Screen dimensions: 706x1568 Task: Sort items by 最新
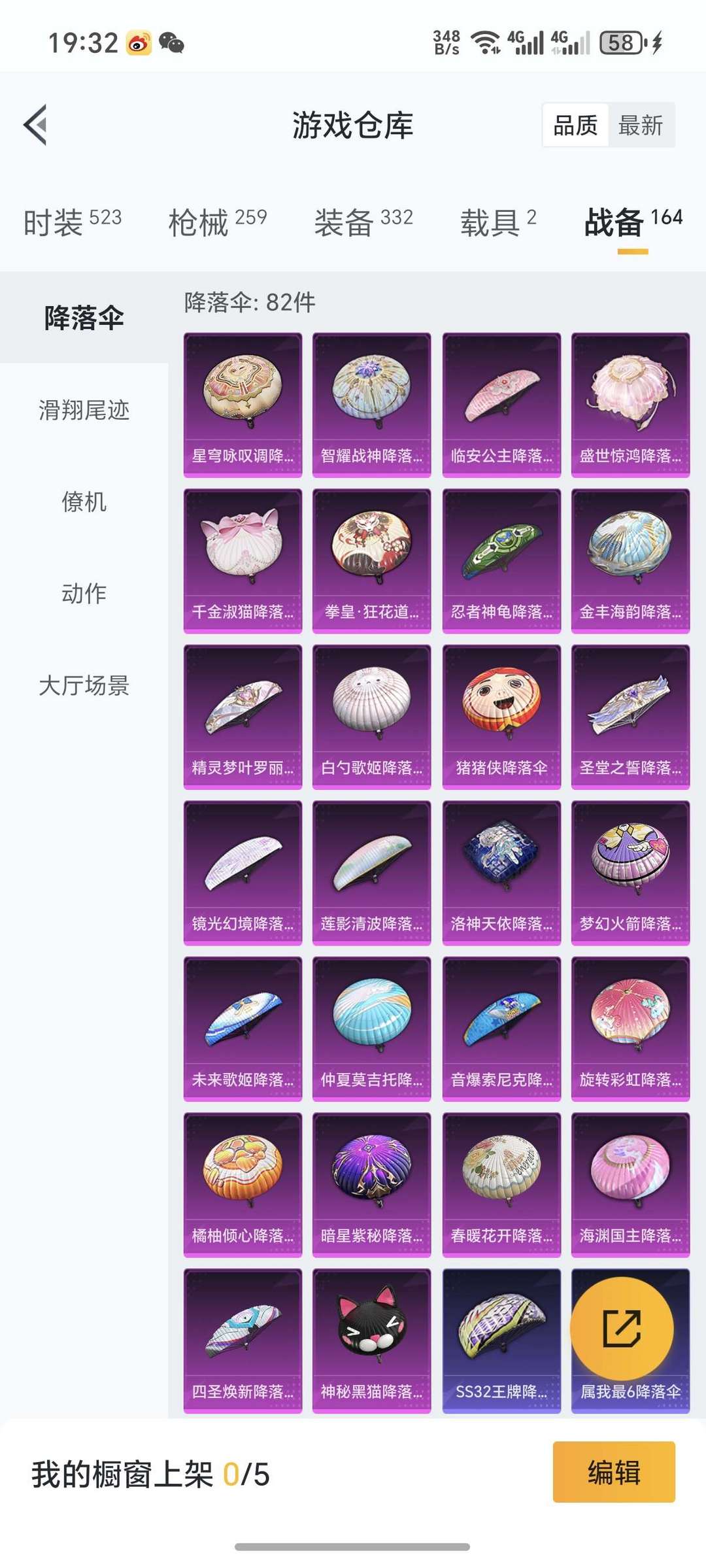click(641, 125)
